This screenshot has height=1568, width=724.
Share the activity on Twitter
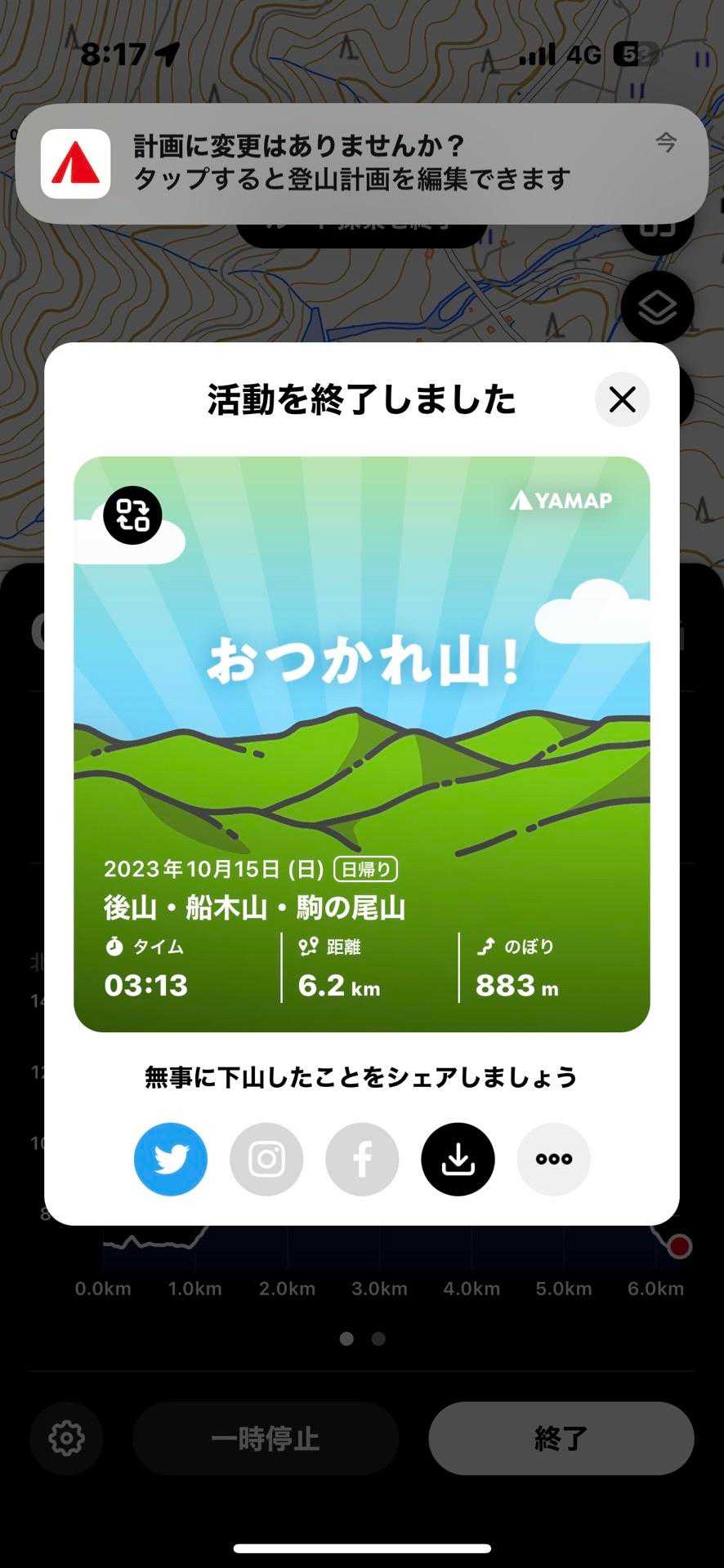pyautogui.click(x=171, y=1159)
